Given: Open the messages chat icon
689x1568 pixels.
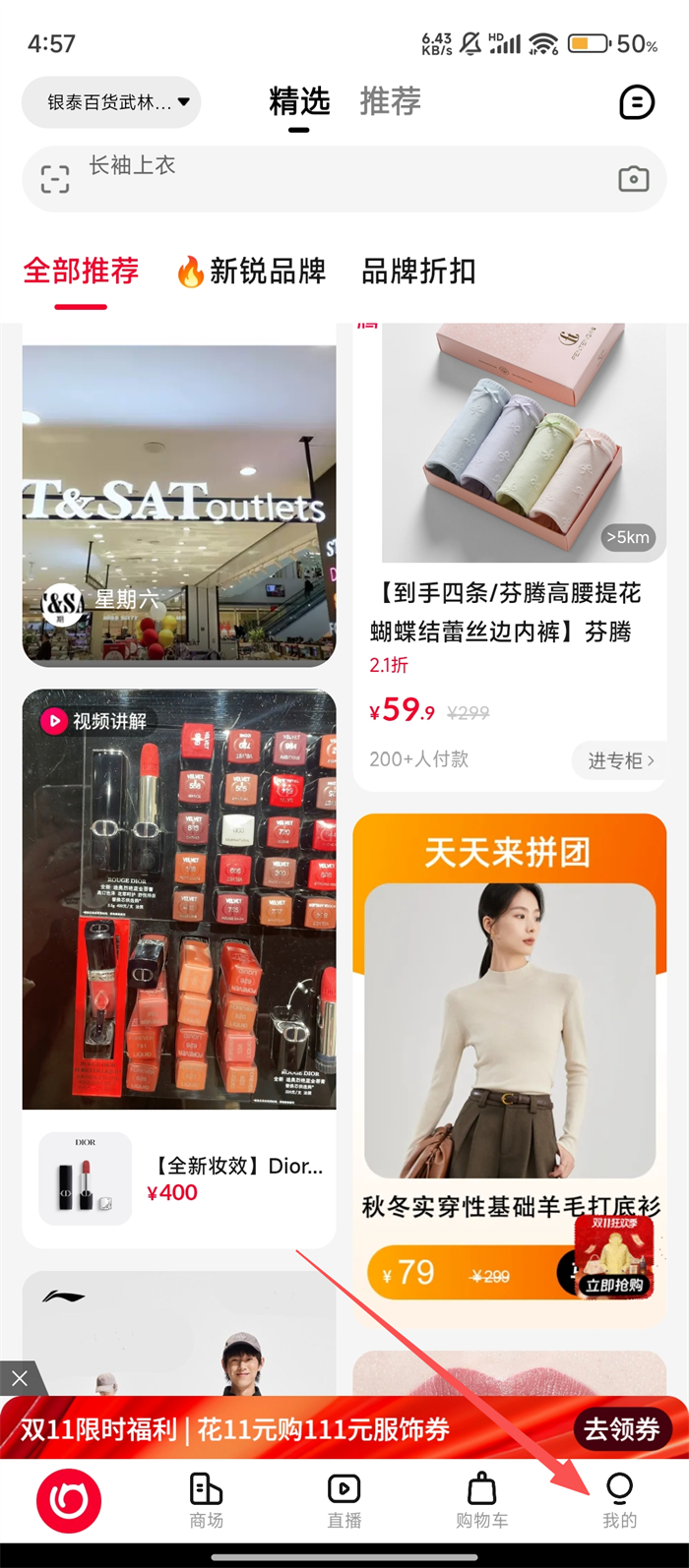Looking at the screenshot, I should 637,102.
